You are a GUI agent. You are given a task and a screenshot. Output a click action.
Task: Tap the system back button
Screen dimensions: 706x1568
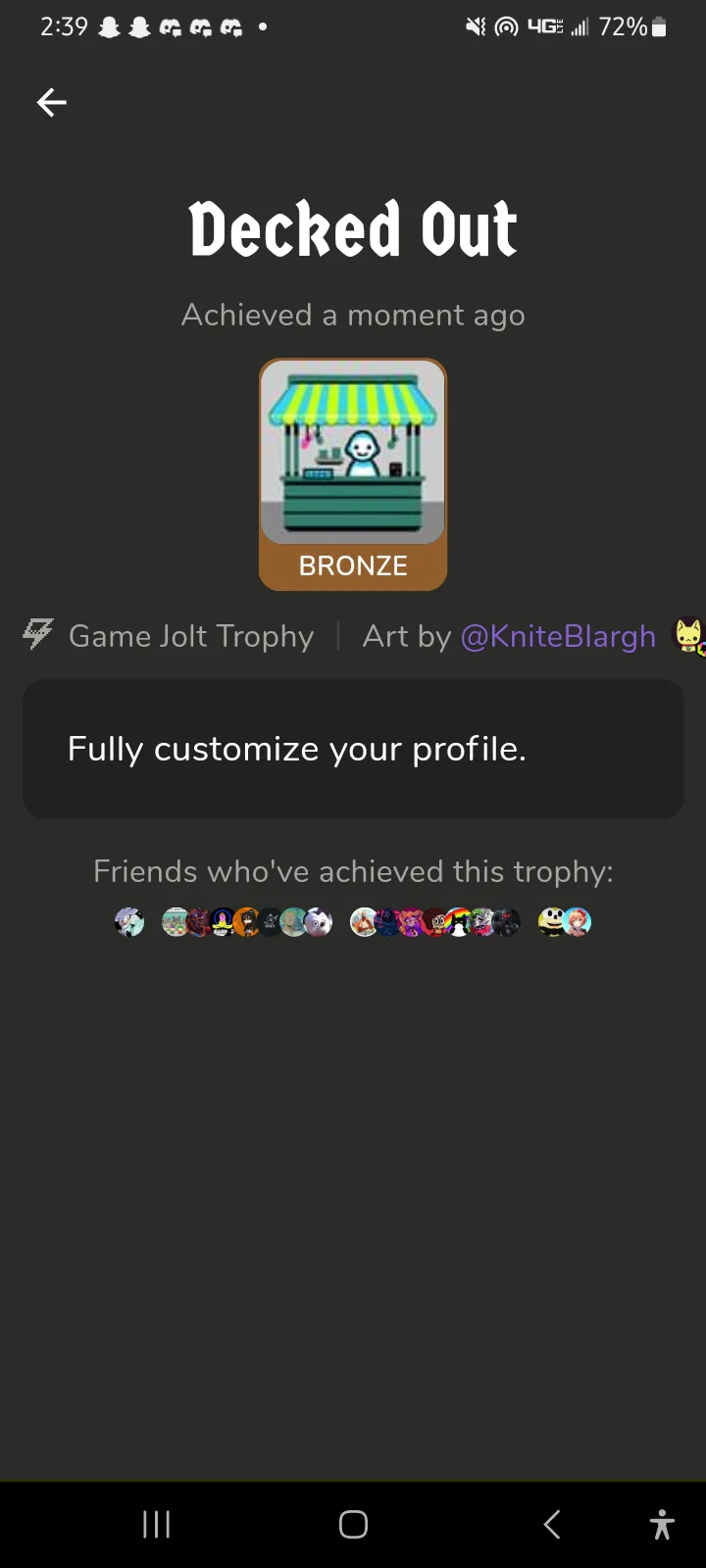551,1524
